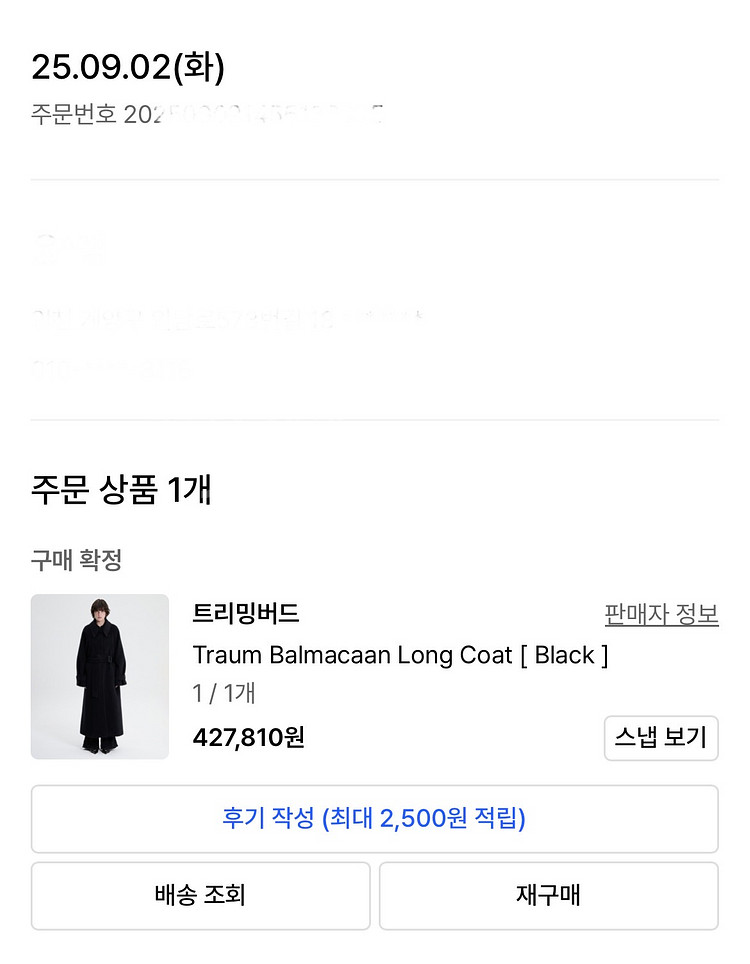Click the 스냅 보기 button
This screenshot has height=964, width=750.
click(661, 738)
